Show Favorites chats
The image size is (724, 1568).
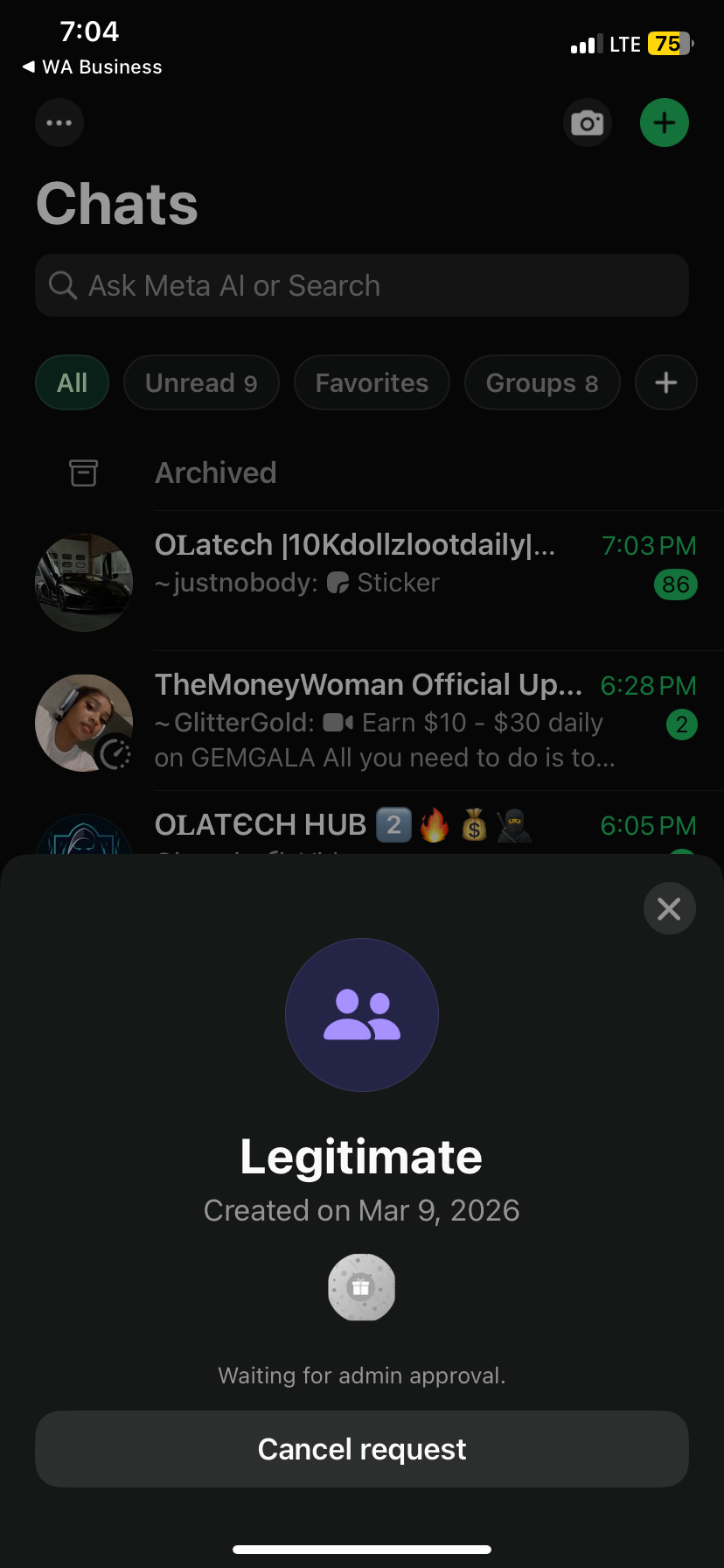click(x=372, y=383)
